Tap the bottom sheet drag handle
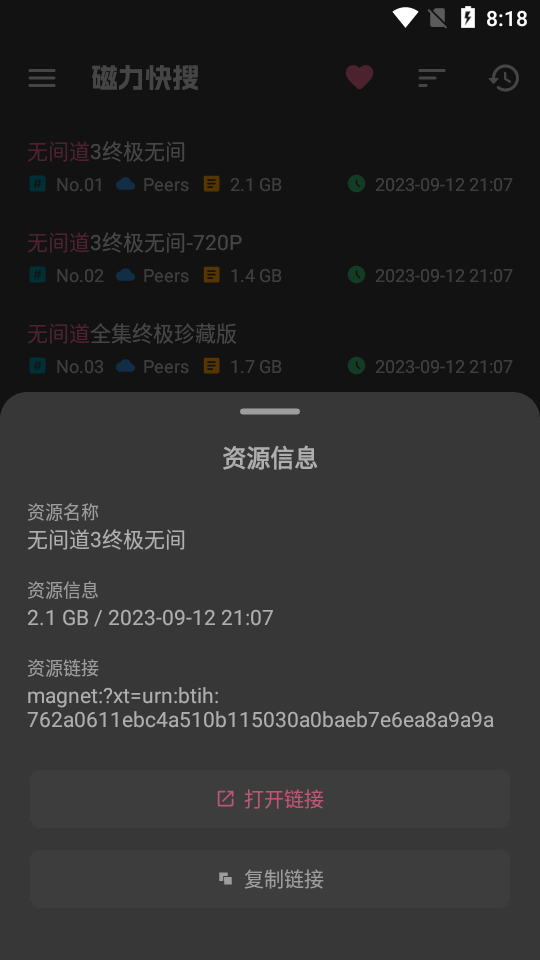 [270, 411]
